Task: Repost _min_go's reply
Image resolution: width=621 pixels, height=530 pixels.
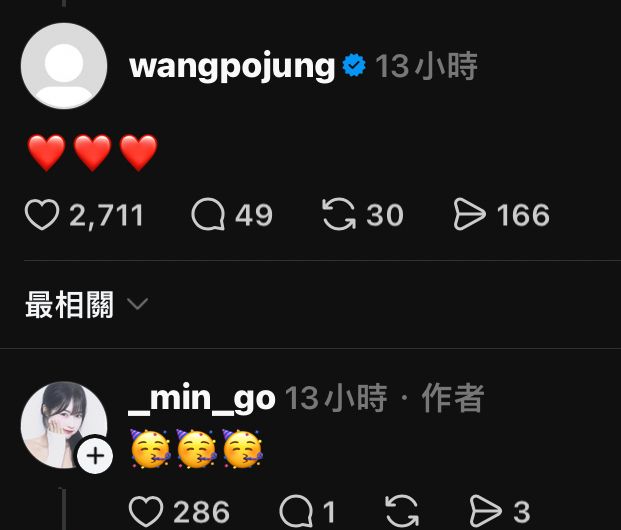Action: point(401,513)
